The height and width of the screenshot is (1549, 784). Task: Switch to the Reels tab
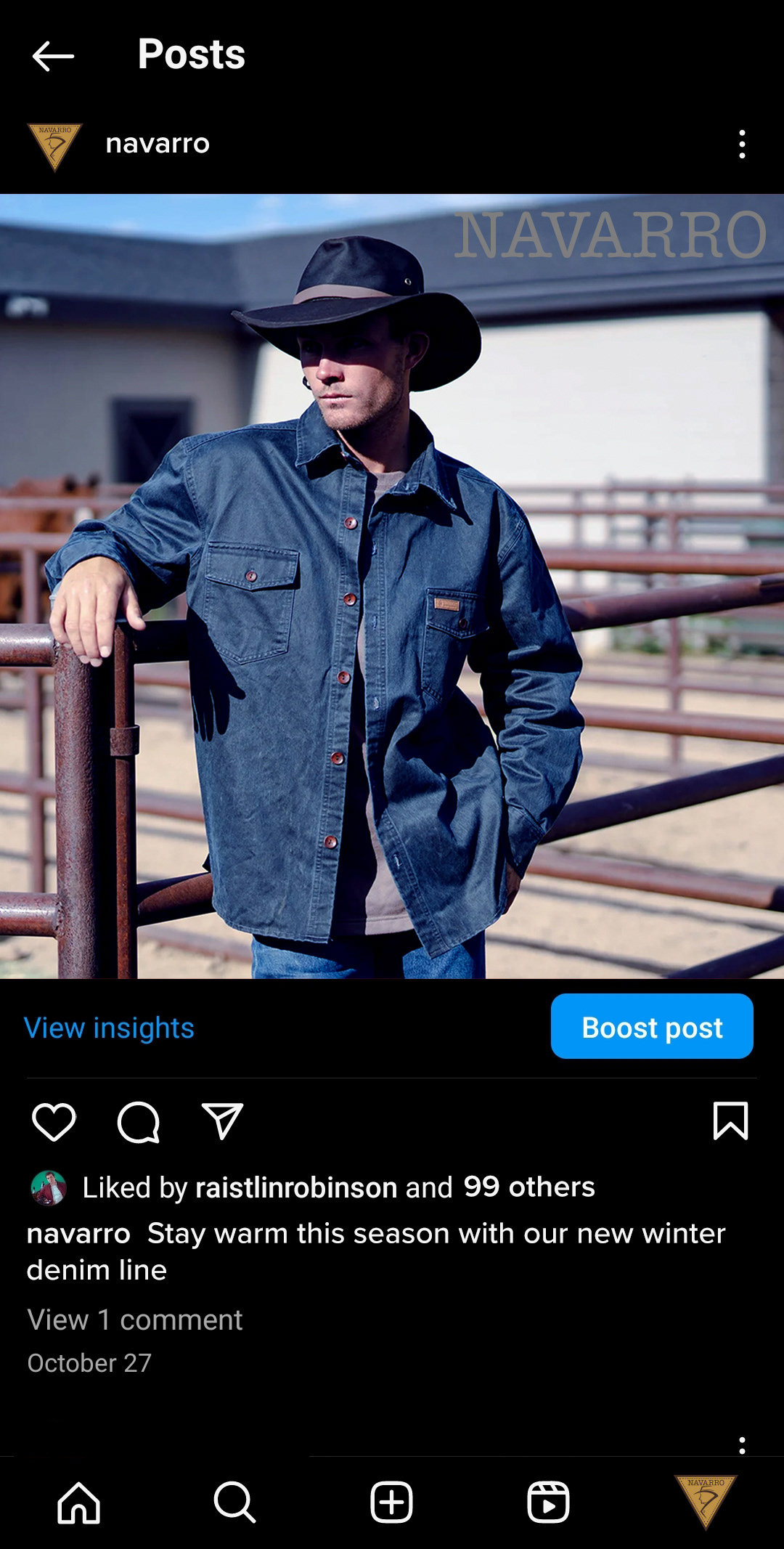pos(548,1502)
